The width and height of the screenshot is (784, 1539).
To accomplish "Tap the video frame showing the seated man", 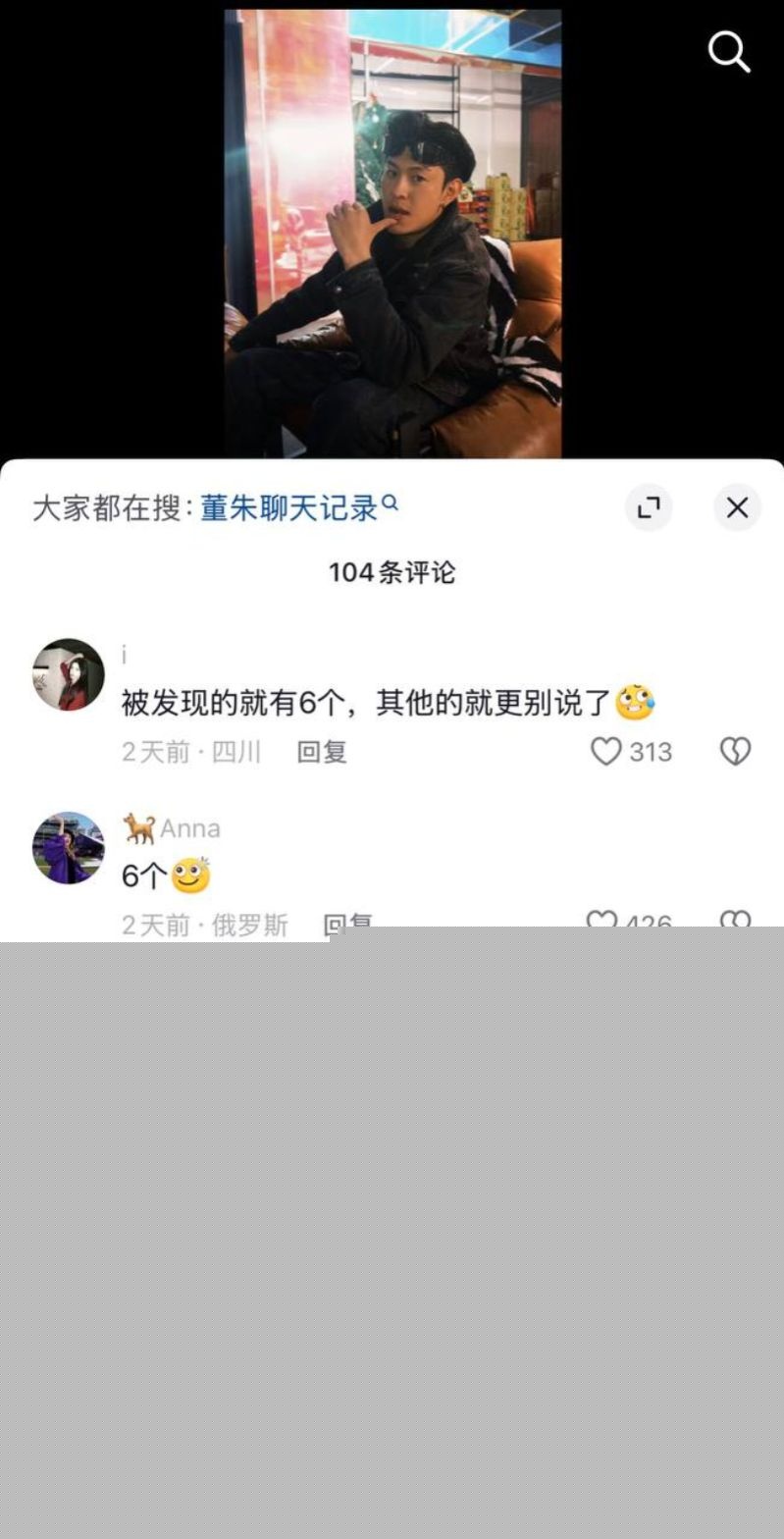I will [x=392, y=226].
